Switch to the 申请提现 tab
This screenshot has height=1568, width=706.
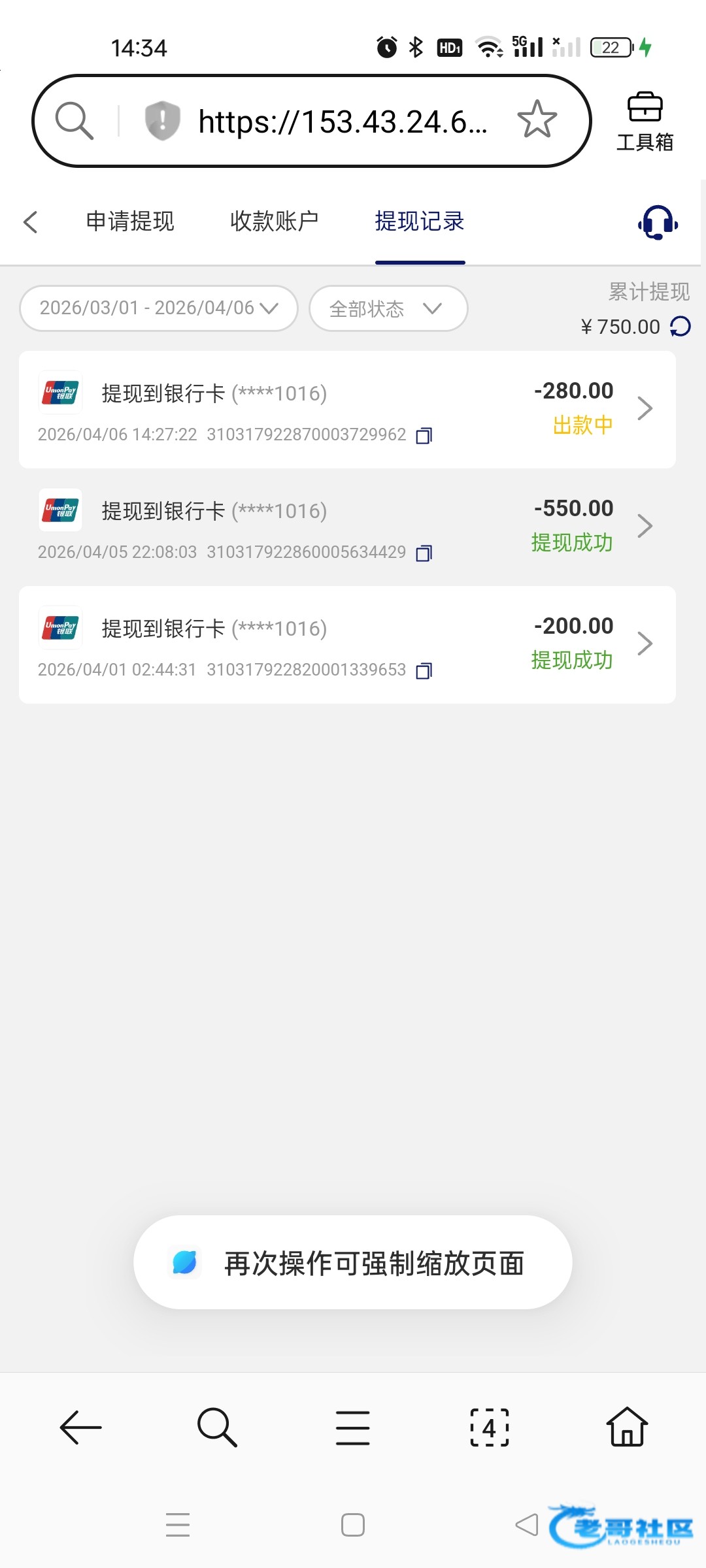click(x=130, y=221)
